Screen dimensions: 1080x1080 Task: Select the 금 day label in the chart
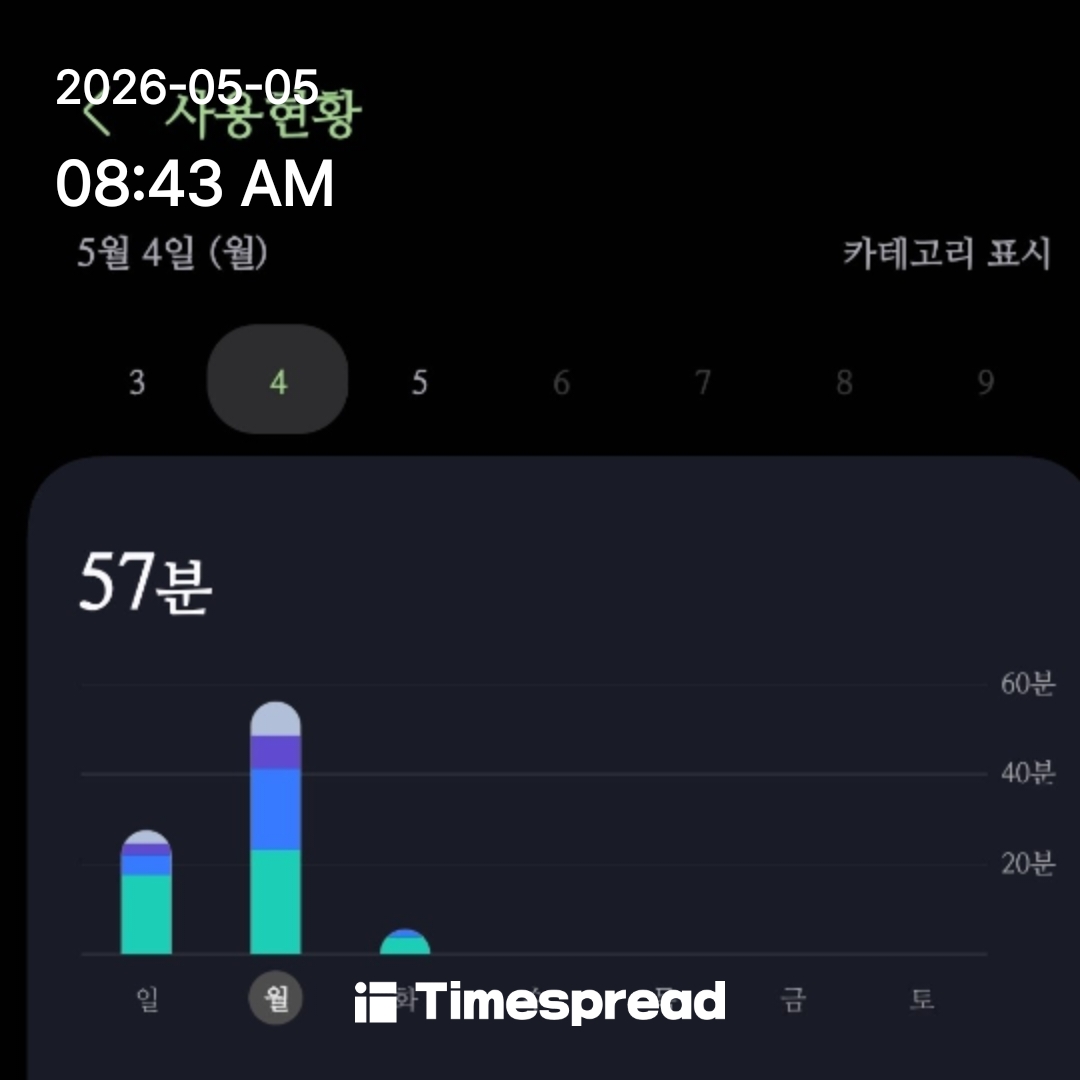pos(793,999)
